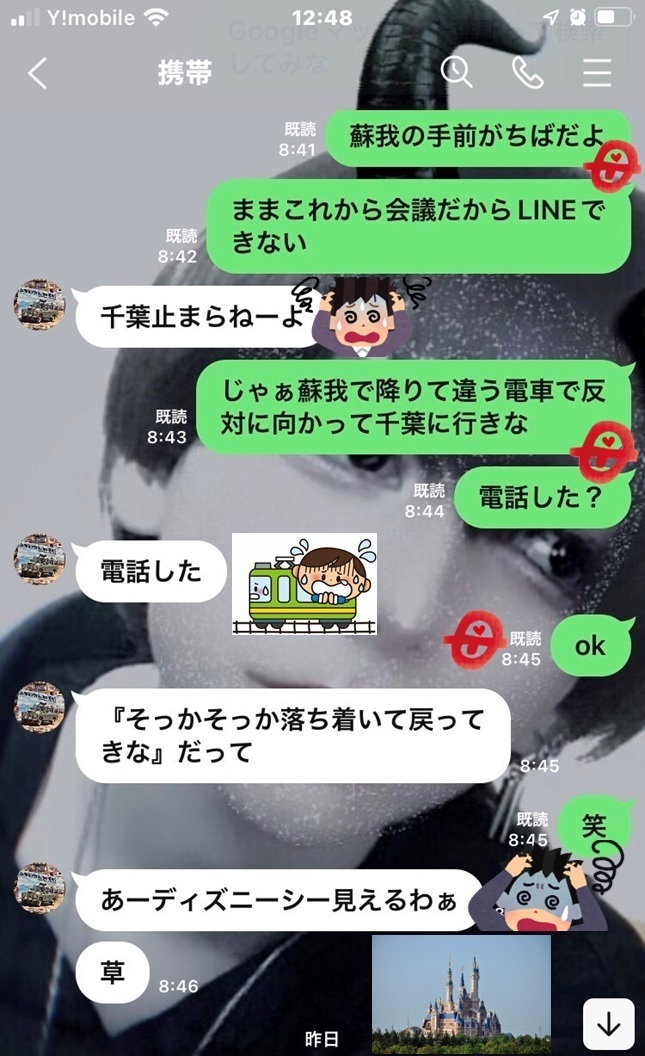This screenshot has width=645, height=1056.
Task: Open the chat's hamburger menu
Action: [x=597, y=73]
